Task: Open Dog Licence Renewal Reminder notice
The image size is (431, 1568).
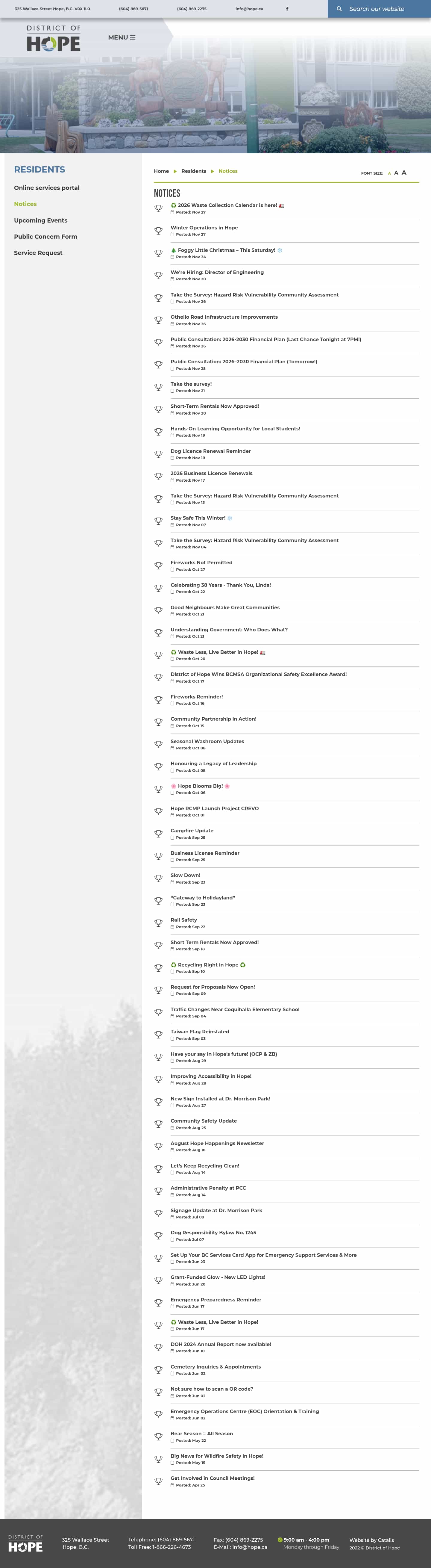Action: [x=210, y=451]
